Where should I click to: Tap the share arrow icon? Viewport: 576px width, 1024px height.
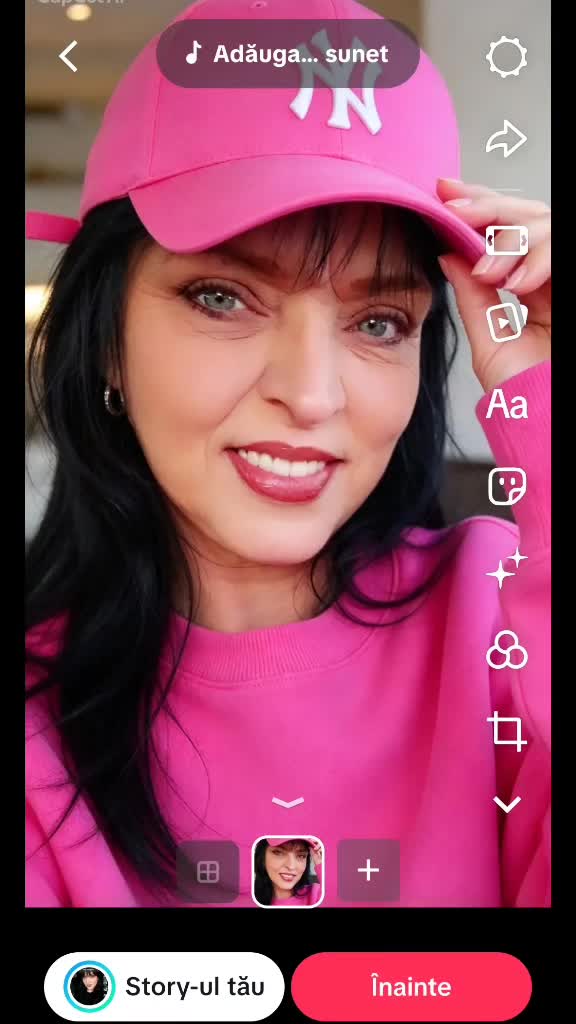pyautogui.click(x=507, y=138)
